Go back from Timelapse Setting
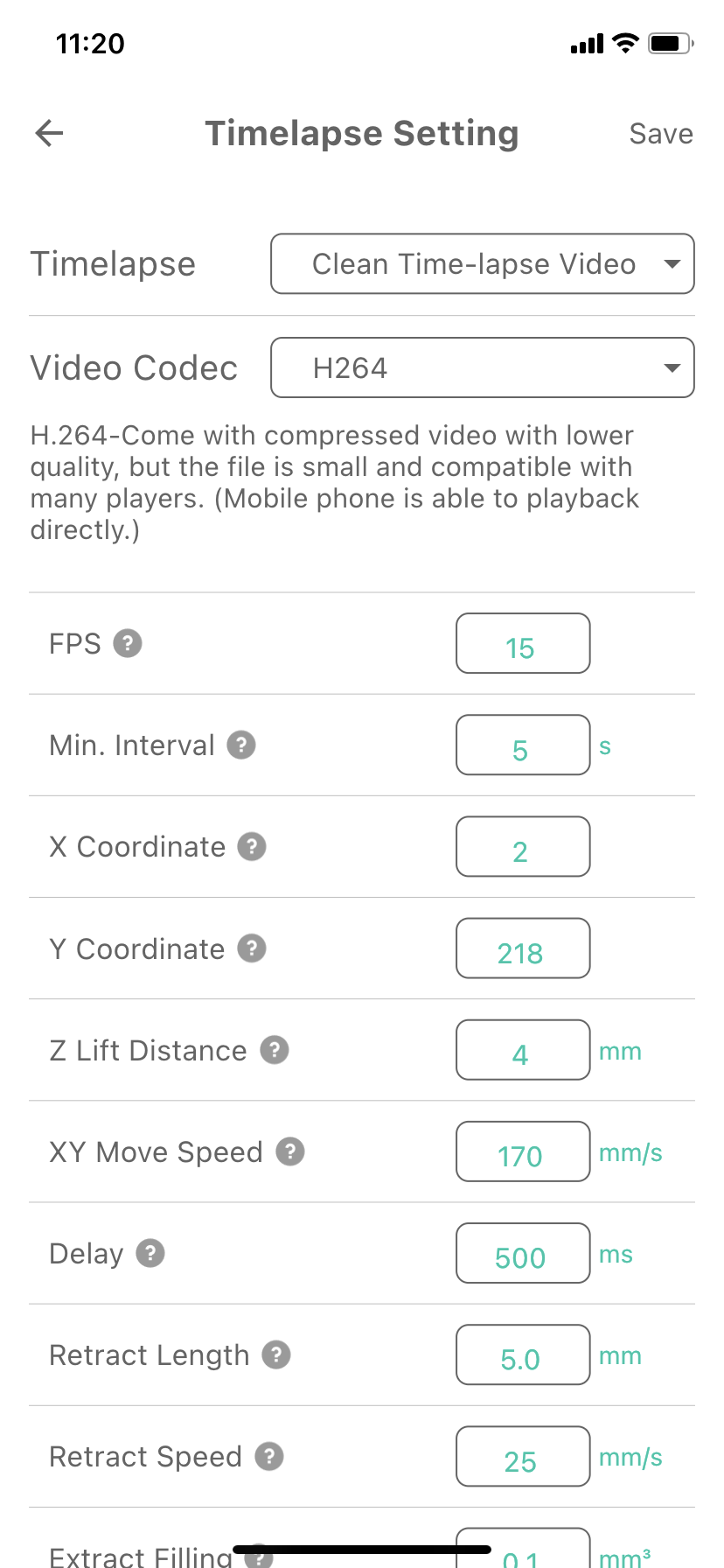724x1568 pixels. click(x=50, y=134)
